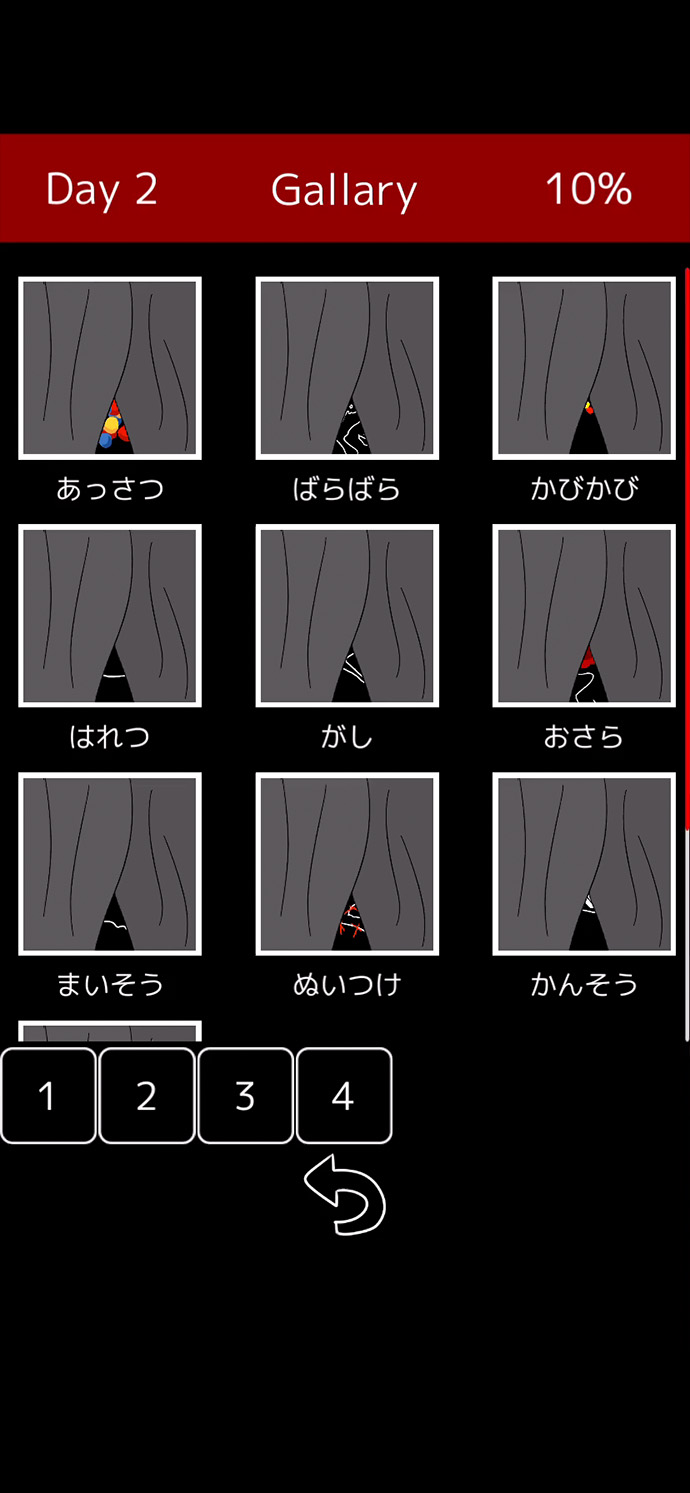Viewport: 690px width, 1493px height.
Task: Select the がし gallery tile
Action: pyautogui.click(x=347, y=615)
